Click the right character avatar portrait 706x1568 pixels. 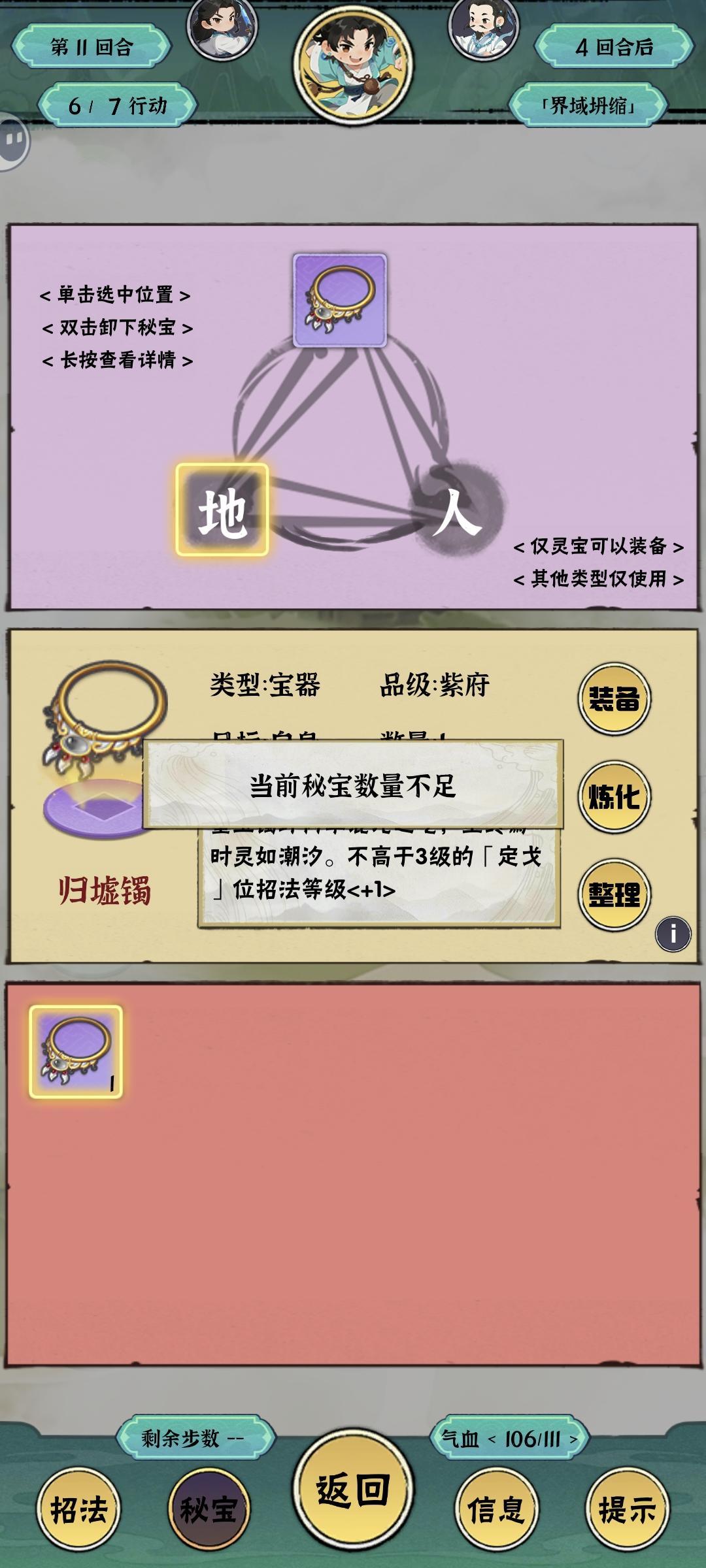tap(485, 29)
